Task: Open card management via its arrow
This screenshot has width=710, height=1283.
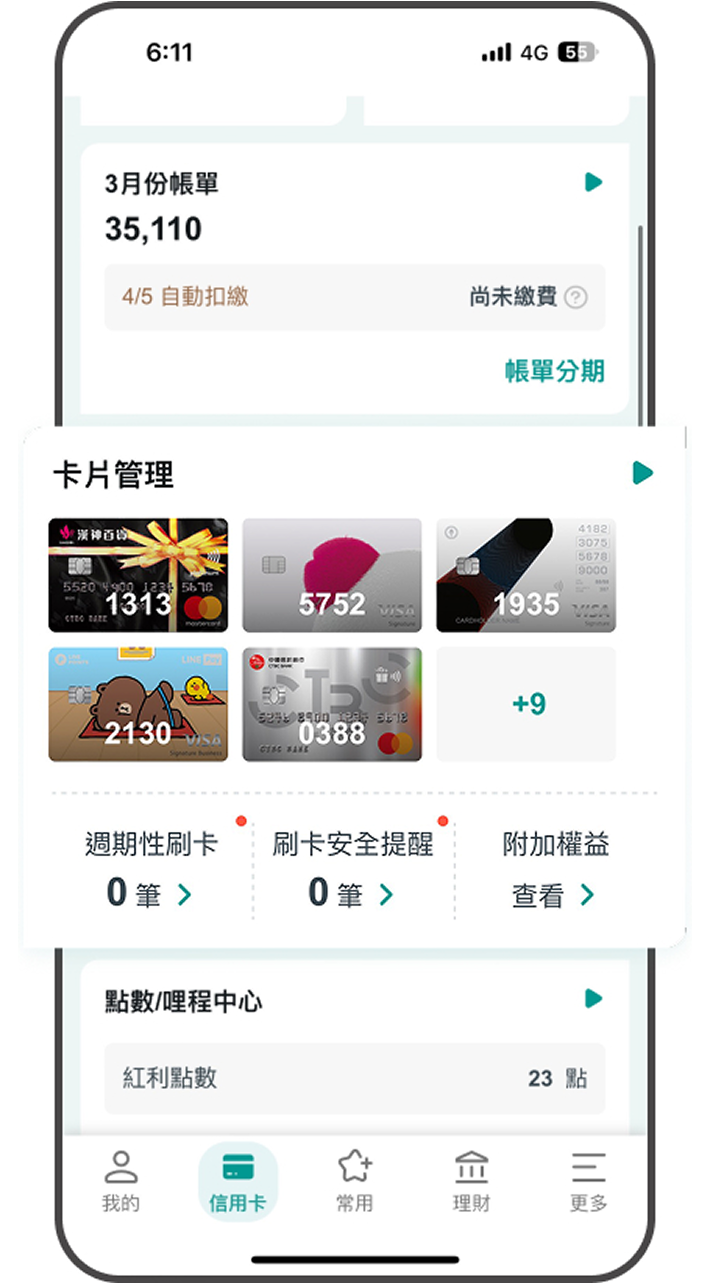Action: click(x=643, y=473)
